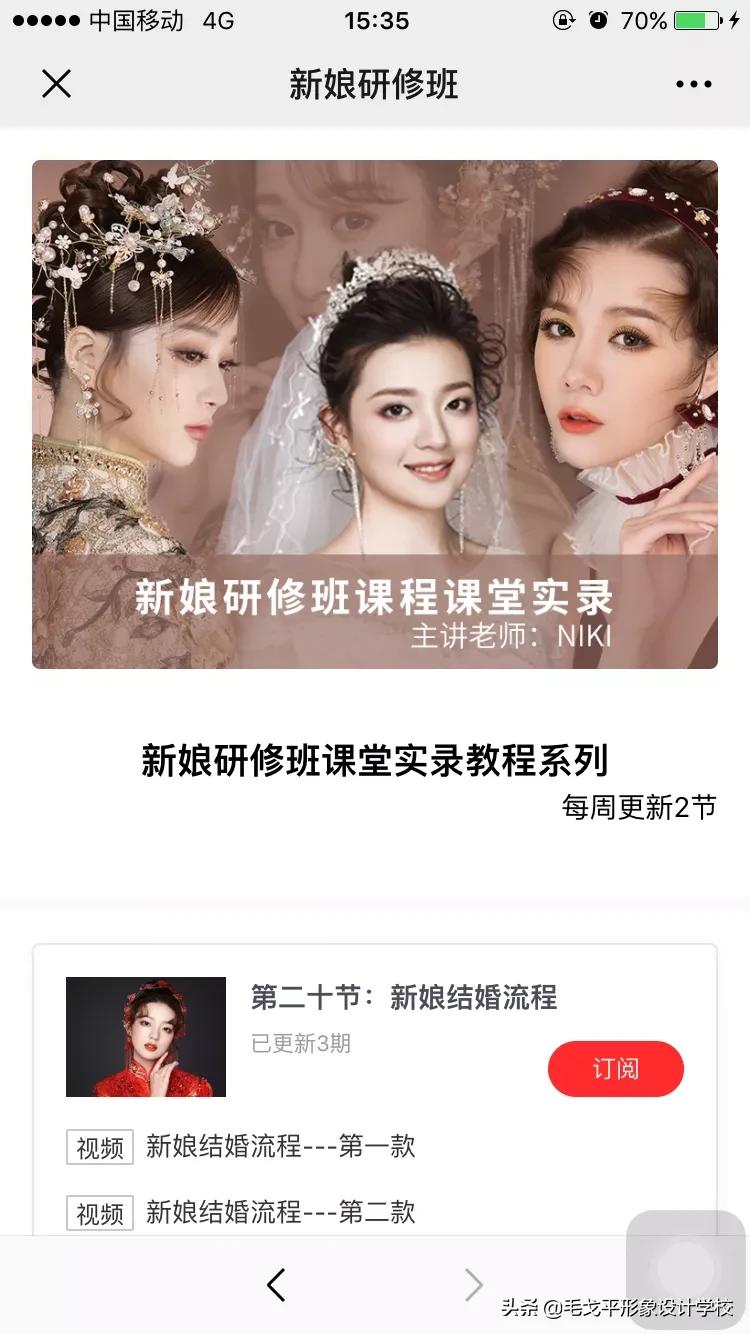Tap the back chevron at page bottom

pos(277,1285)
